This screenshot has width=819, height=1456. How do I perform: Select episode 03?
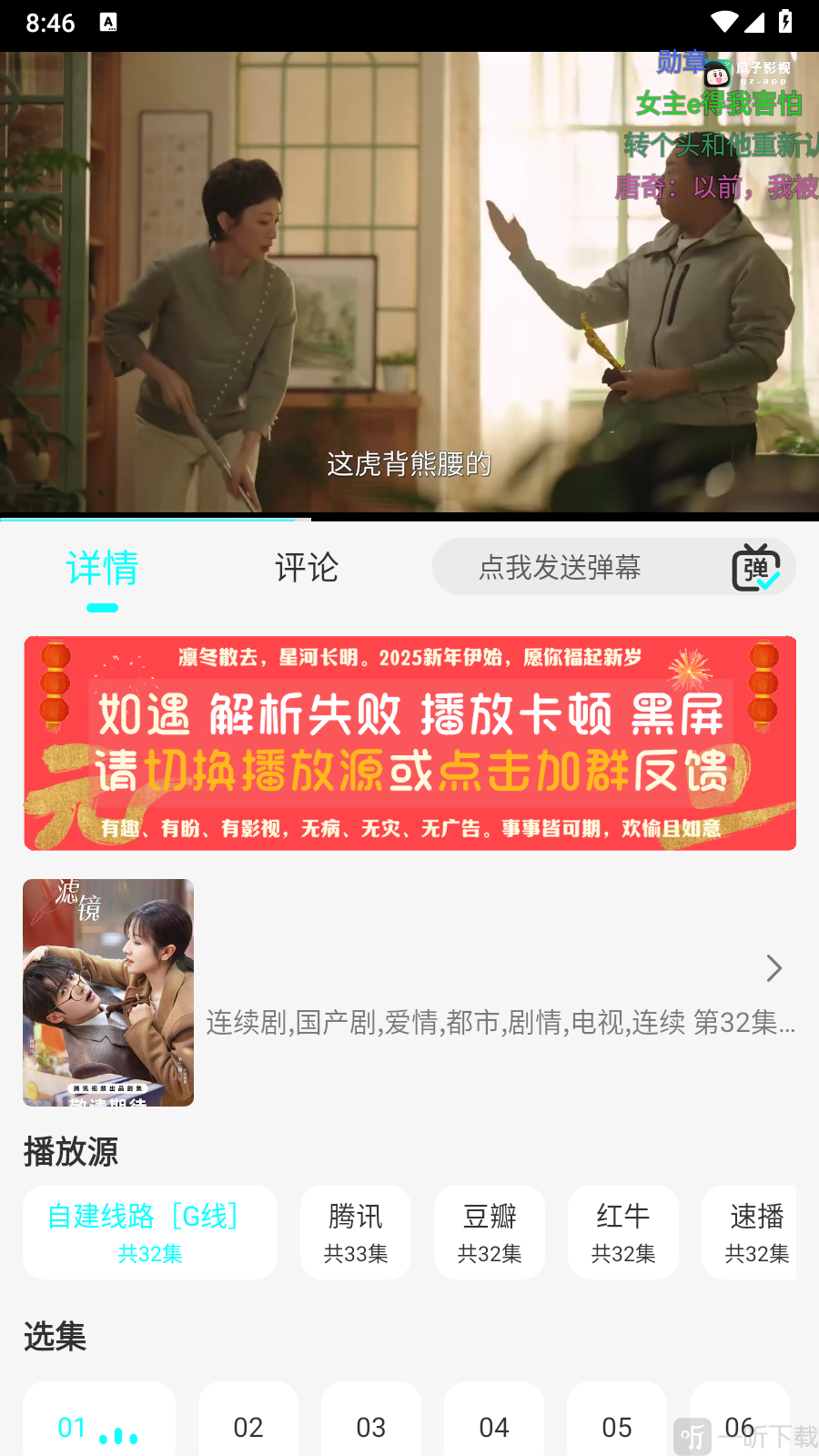(x=371, y=1426)
